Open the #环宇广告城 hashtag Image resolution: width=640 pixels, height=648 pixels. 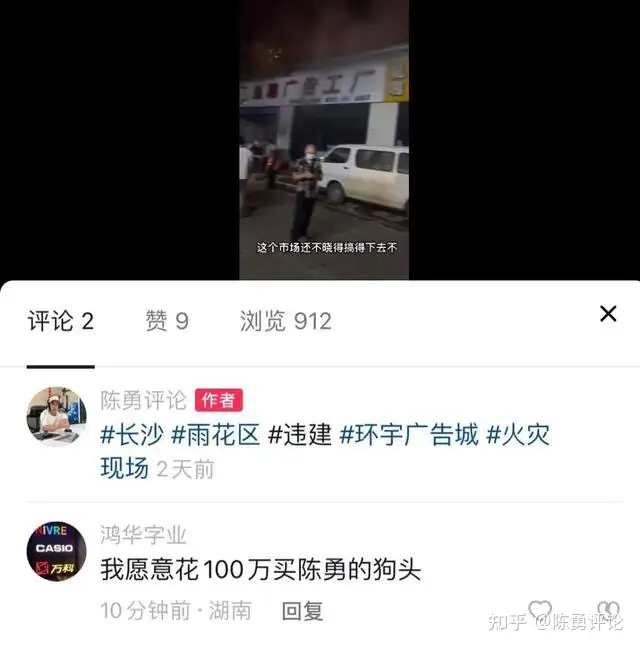(x=409, y=435)
